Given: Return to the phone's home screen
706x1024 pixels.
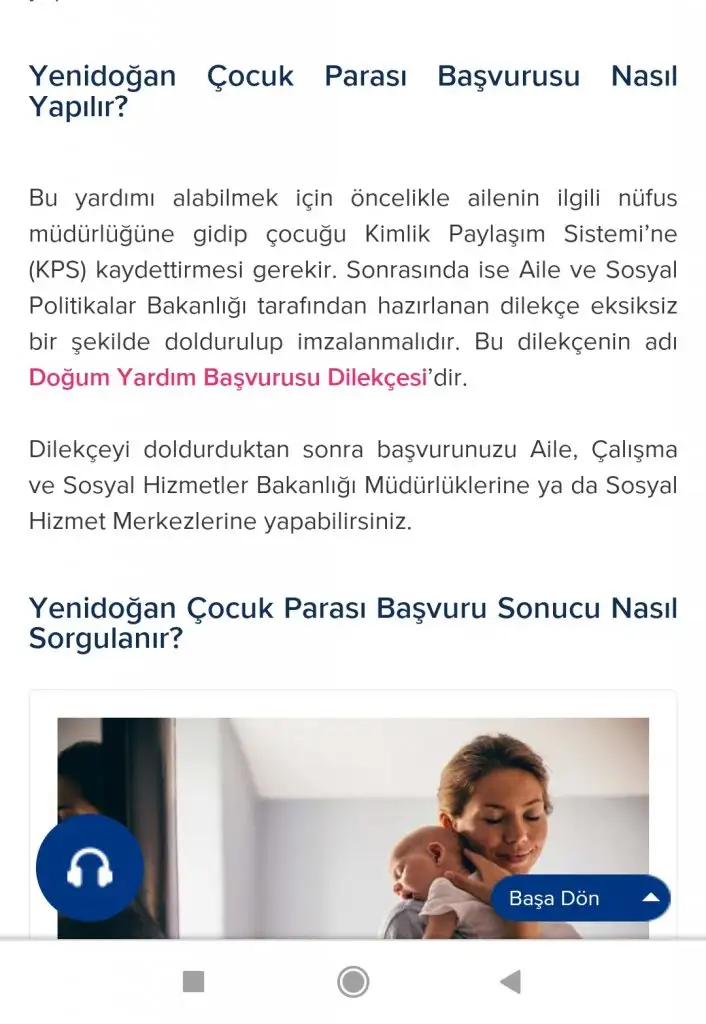Looking at the screenshot, I should click(x=353, y=982).
